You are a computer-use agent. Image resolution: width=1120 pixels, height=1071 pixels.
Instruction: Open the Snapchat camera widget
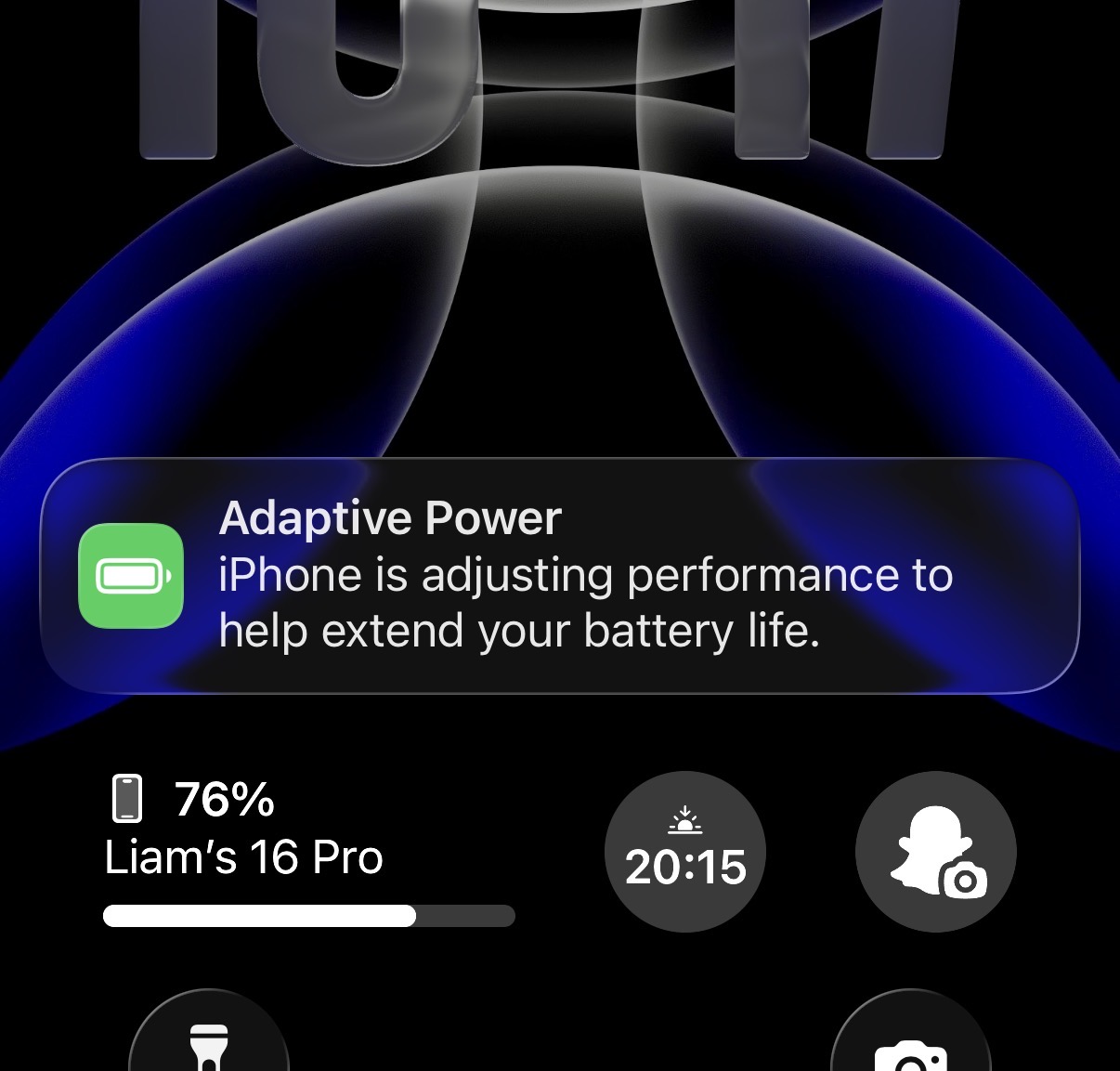pos(935,851)
